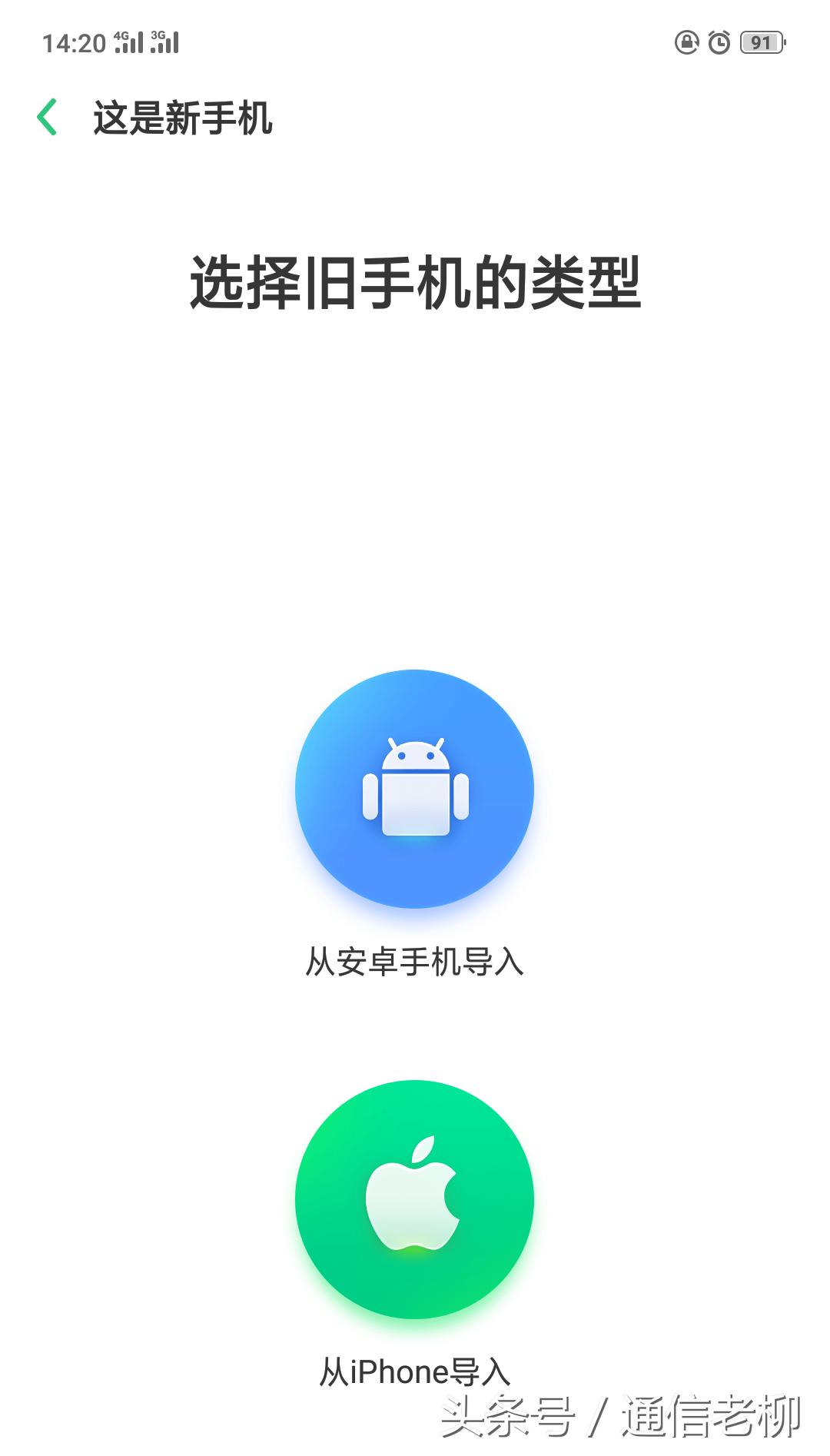This screenshot has height=1456, width=830.
Task: Tap the heading 选择旧手机的类型
Action: pos(415,281)
